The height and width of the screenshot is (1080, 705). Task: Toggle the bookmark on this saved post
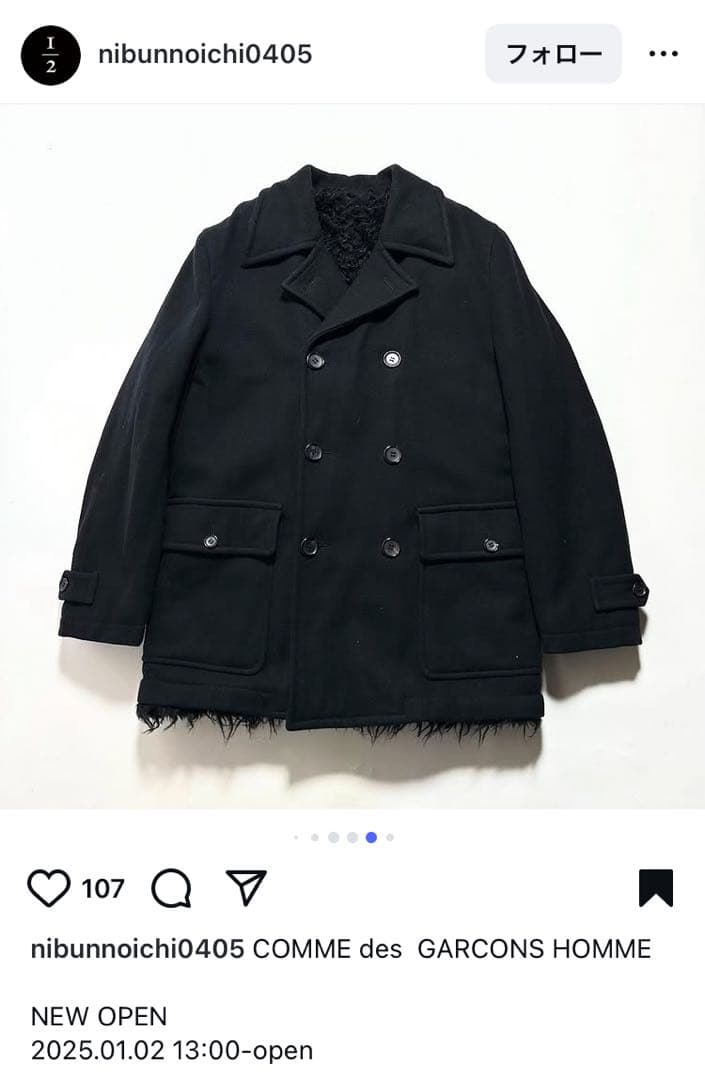[656, 888]
